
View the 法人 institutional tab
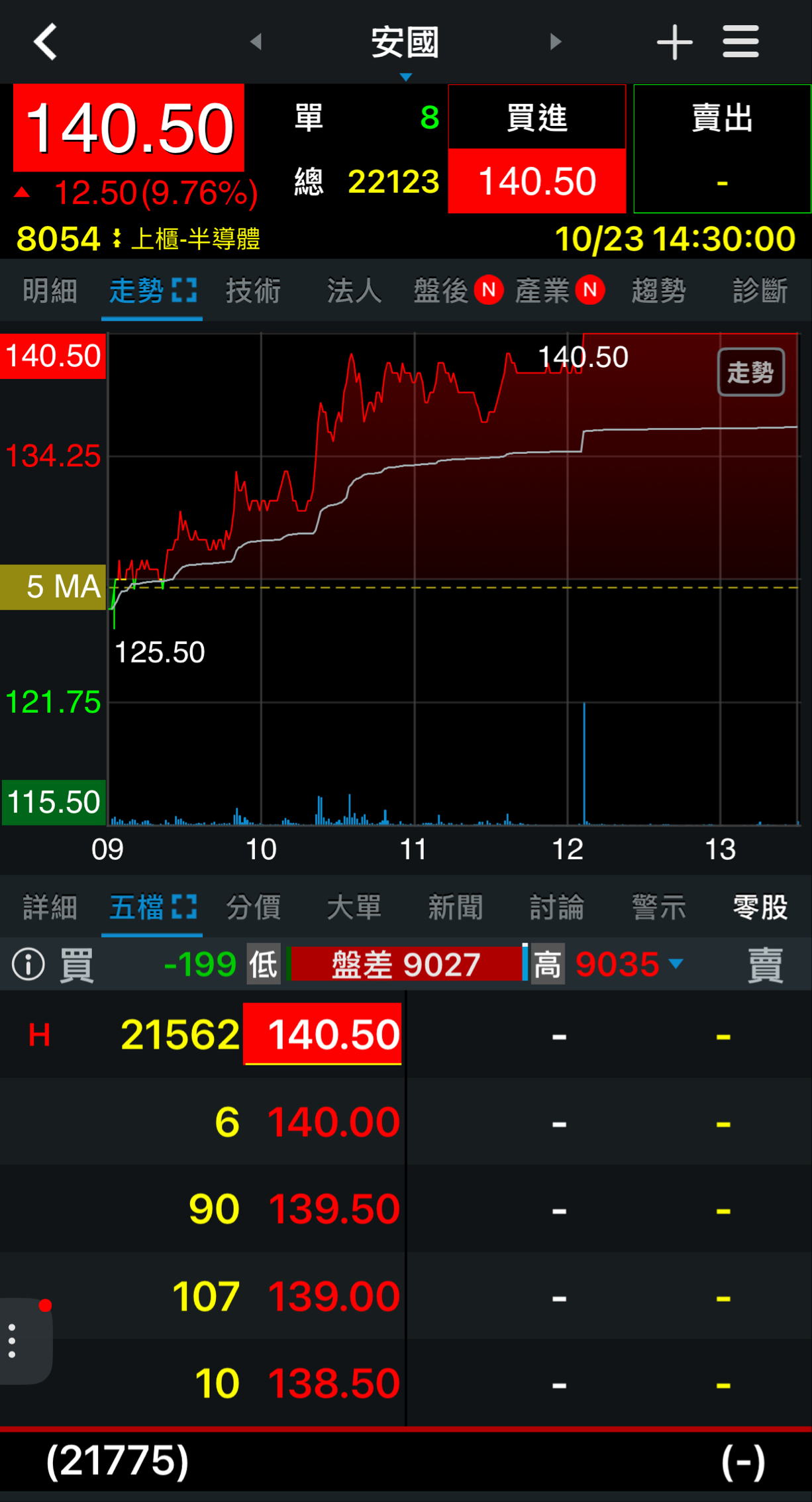[x=354, y=291]
